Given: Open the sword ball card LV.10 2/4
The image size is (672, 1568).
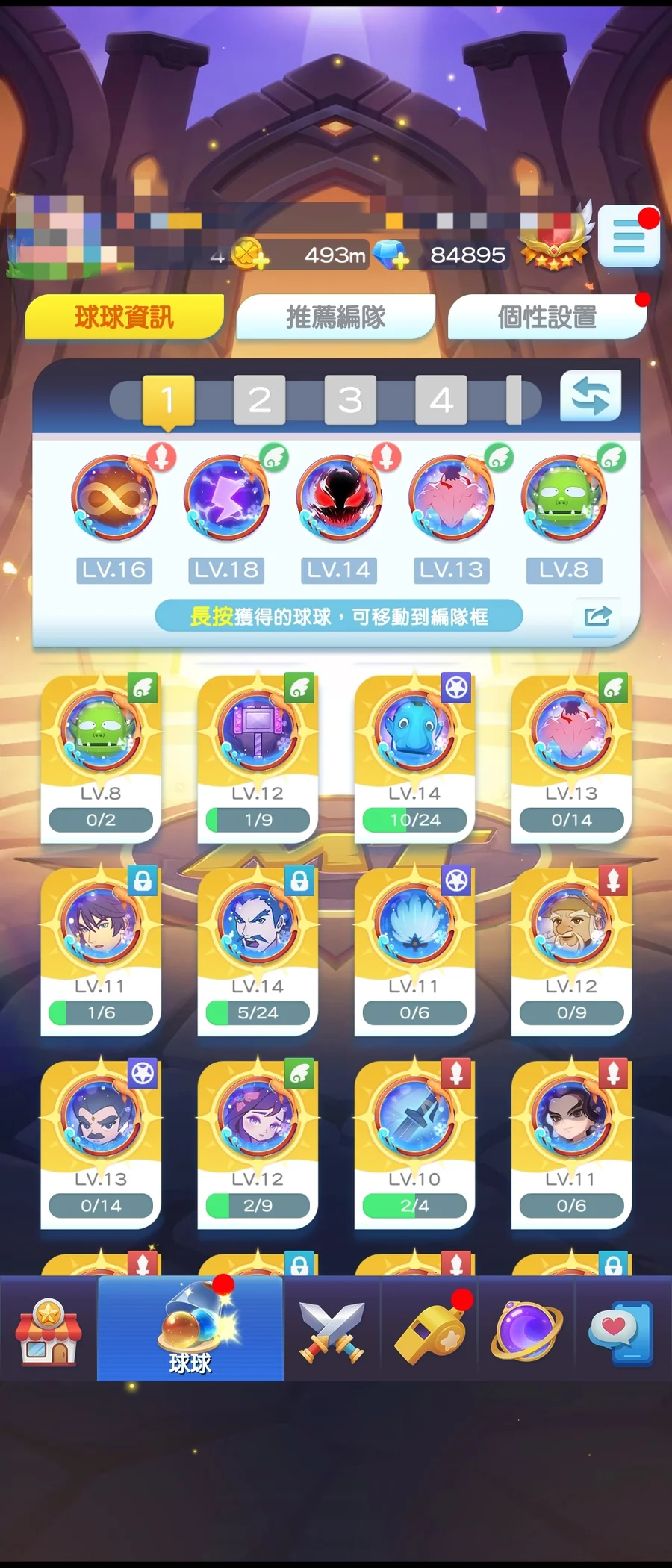Looking at the screenshot, I should (x=414, y=1142).
